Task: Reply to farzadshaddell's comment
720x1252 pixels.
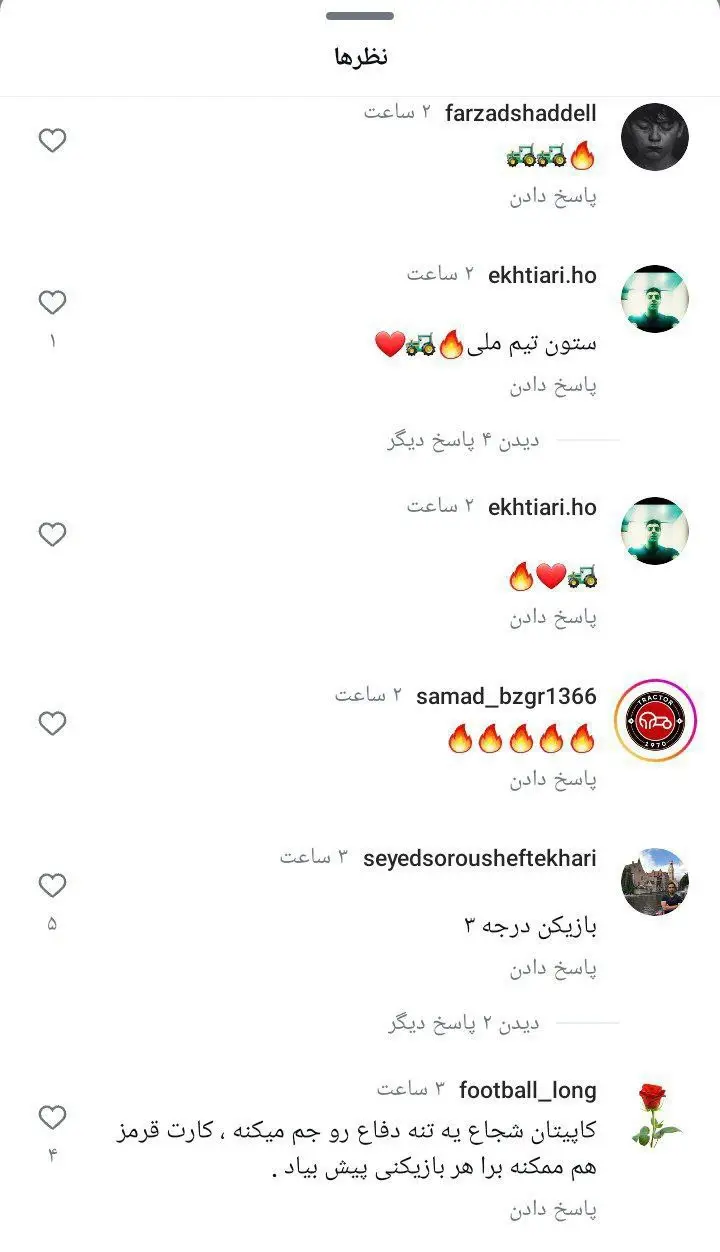Action: pos(552,197)
